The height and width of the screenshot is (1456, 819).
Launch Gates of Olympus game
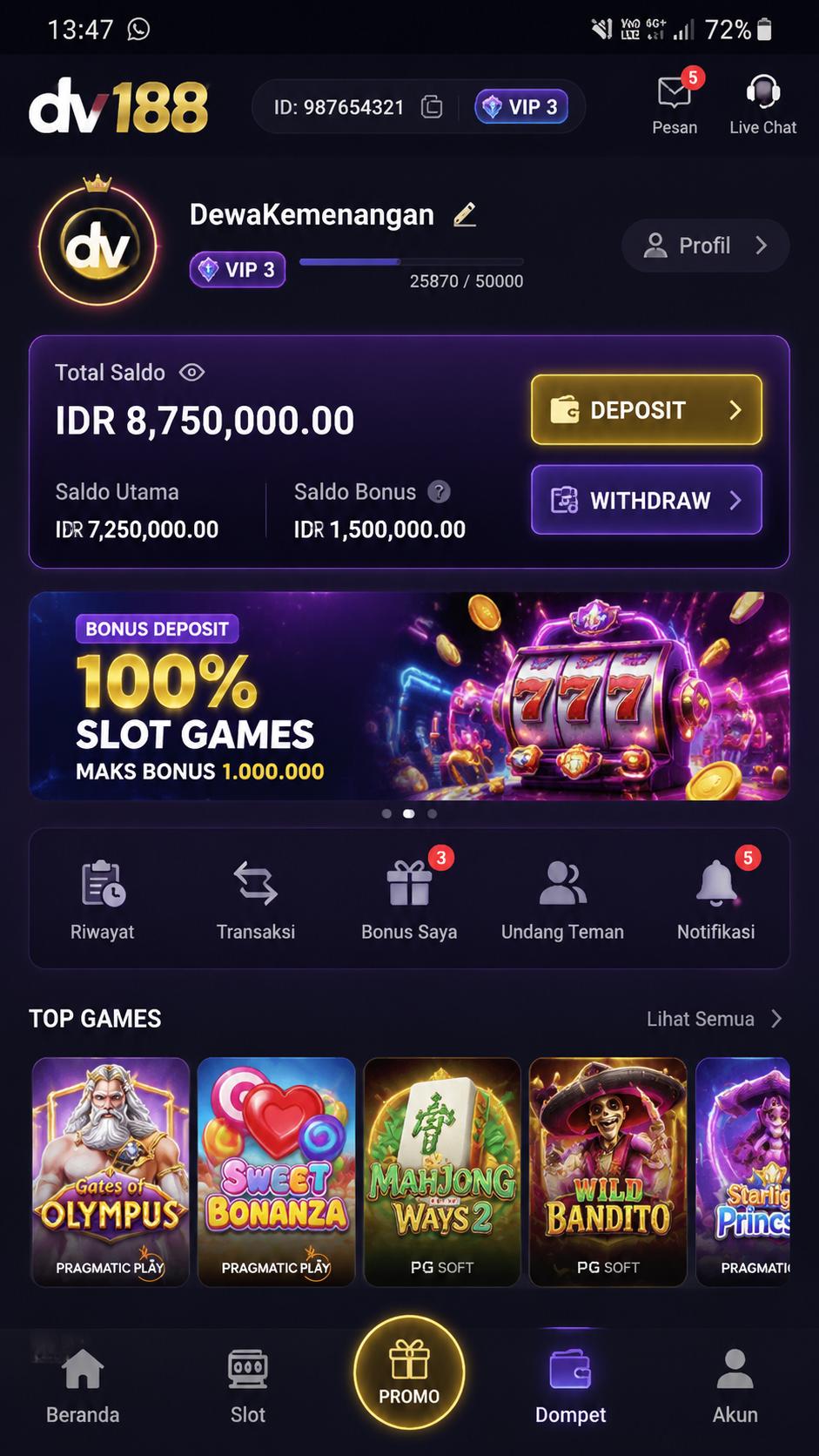pos(111,1172)
